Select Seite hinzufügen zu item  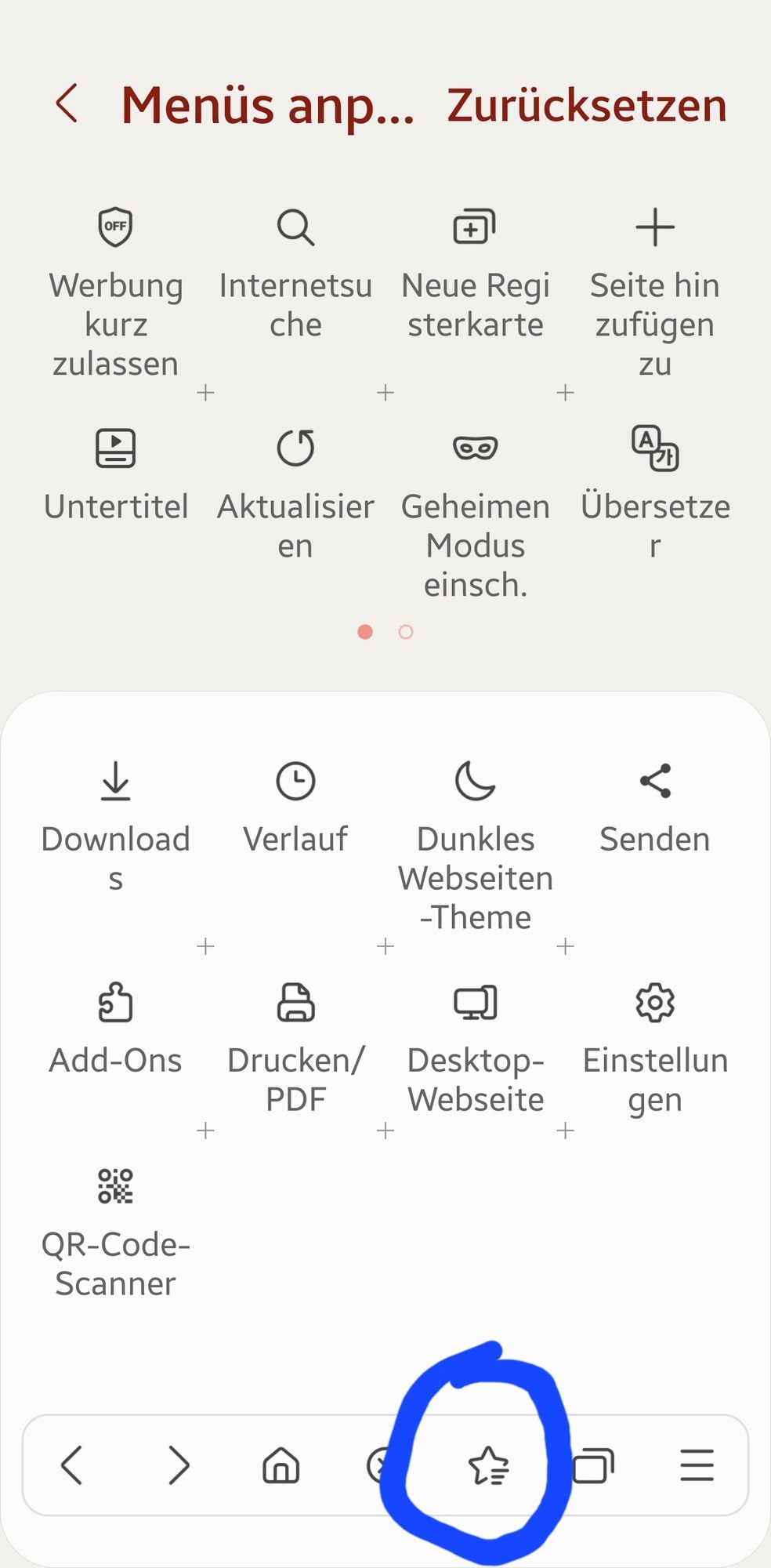654,292
